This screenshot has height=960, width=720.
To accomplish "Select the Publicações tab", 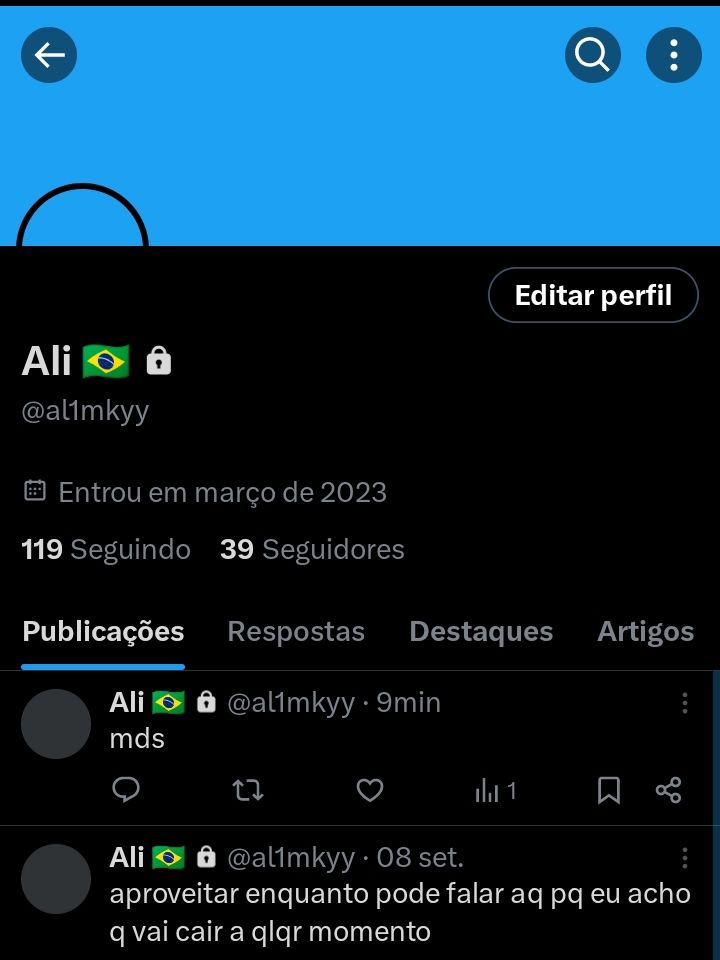I will 103,632.
